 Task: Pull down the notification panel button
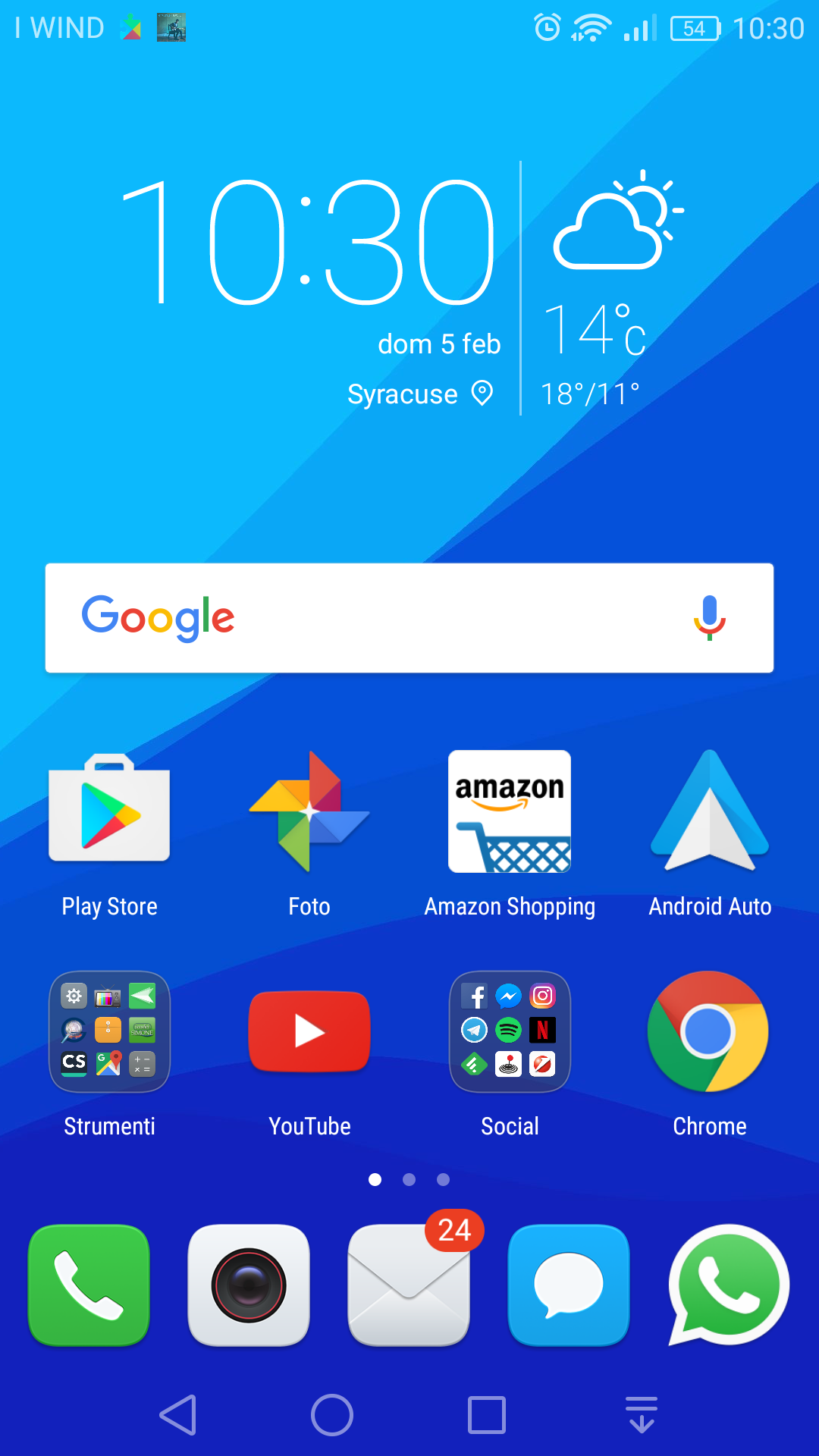click(x=642, y=1415)
